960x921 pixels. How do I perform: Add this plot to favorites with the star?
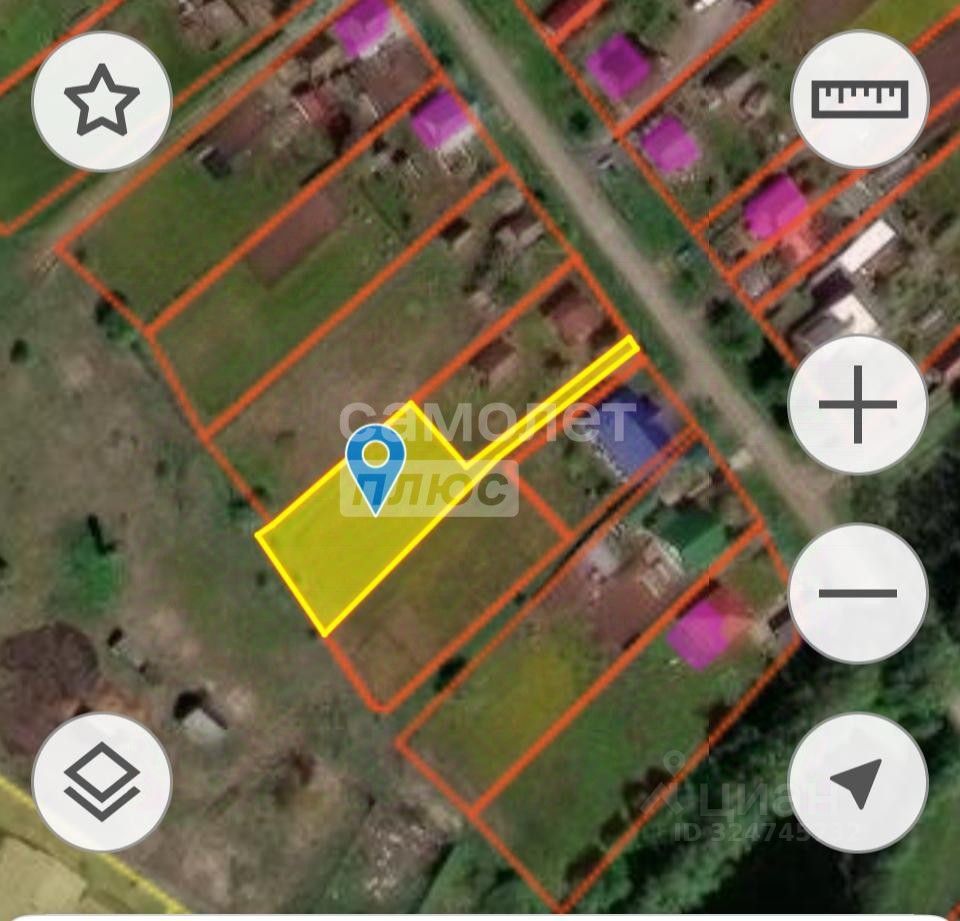coord(101,101)
